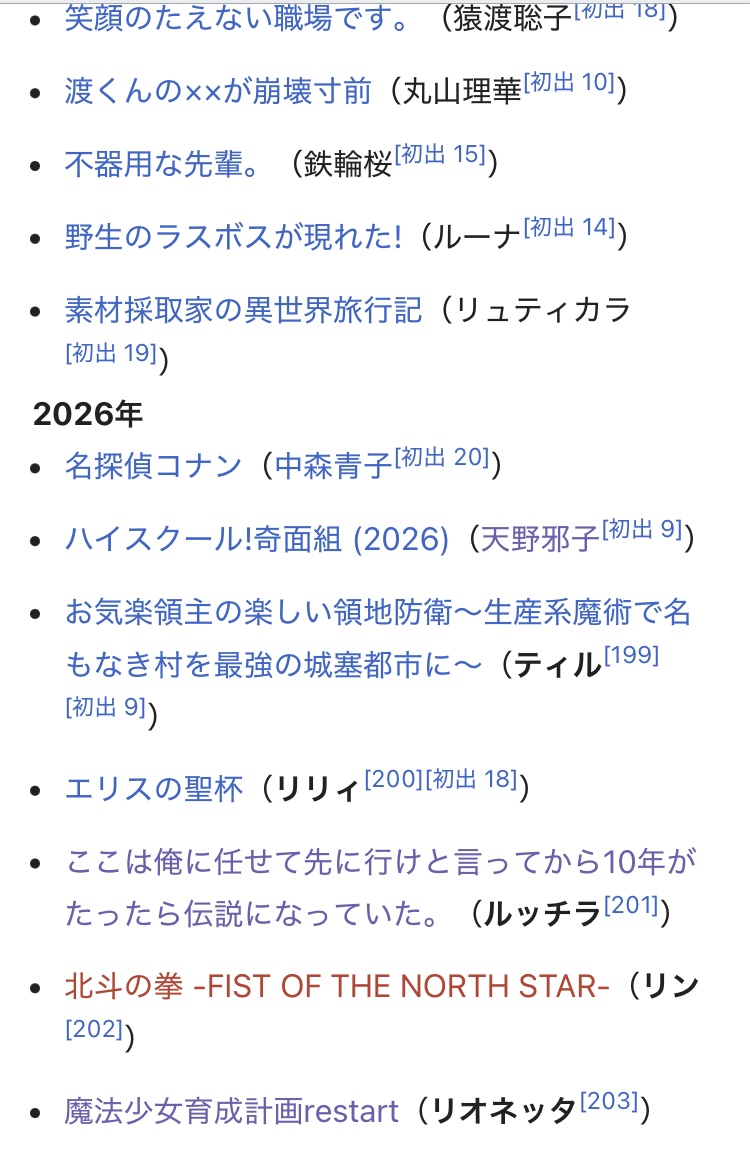Jump to footnote 200 next to リリィ
The image size is (750, 1171).
[394, 781]
